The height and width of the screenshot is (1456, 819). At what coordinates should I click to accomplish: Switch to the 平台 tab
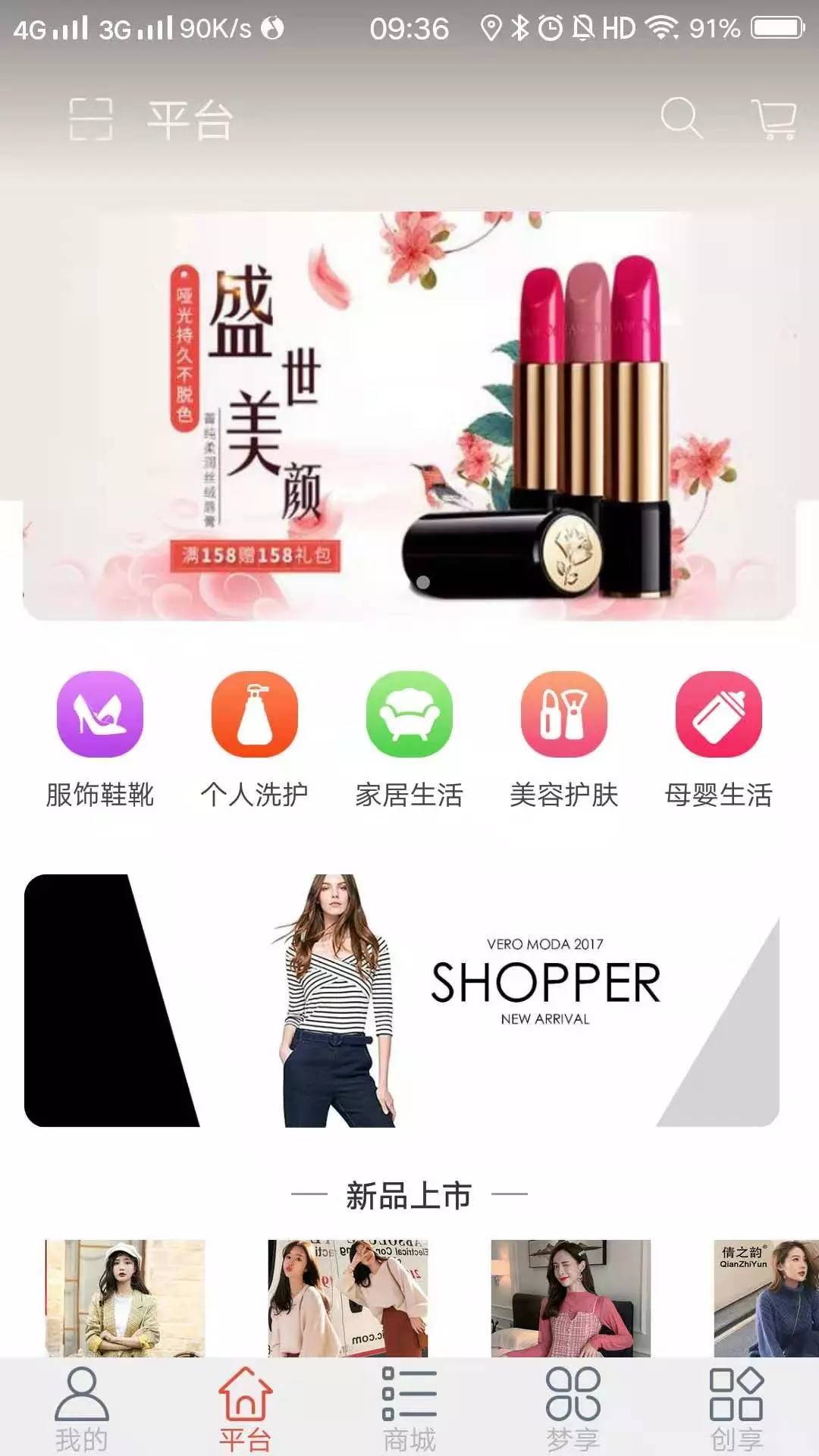tap(245, 1409)
